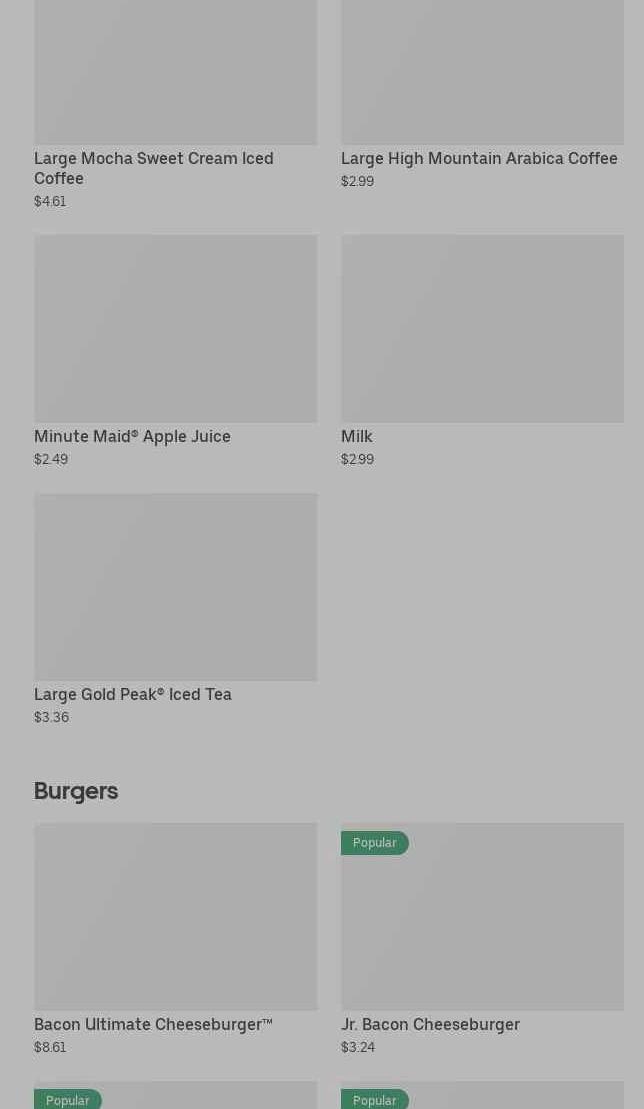Screen dimensions: 644x1109
Task: Select the Jr. Bacon Cheeseburger card
Action: pos(482,939)
